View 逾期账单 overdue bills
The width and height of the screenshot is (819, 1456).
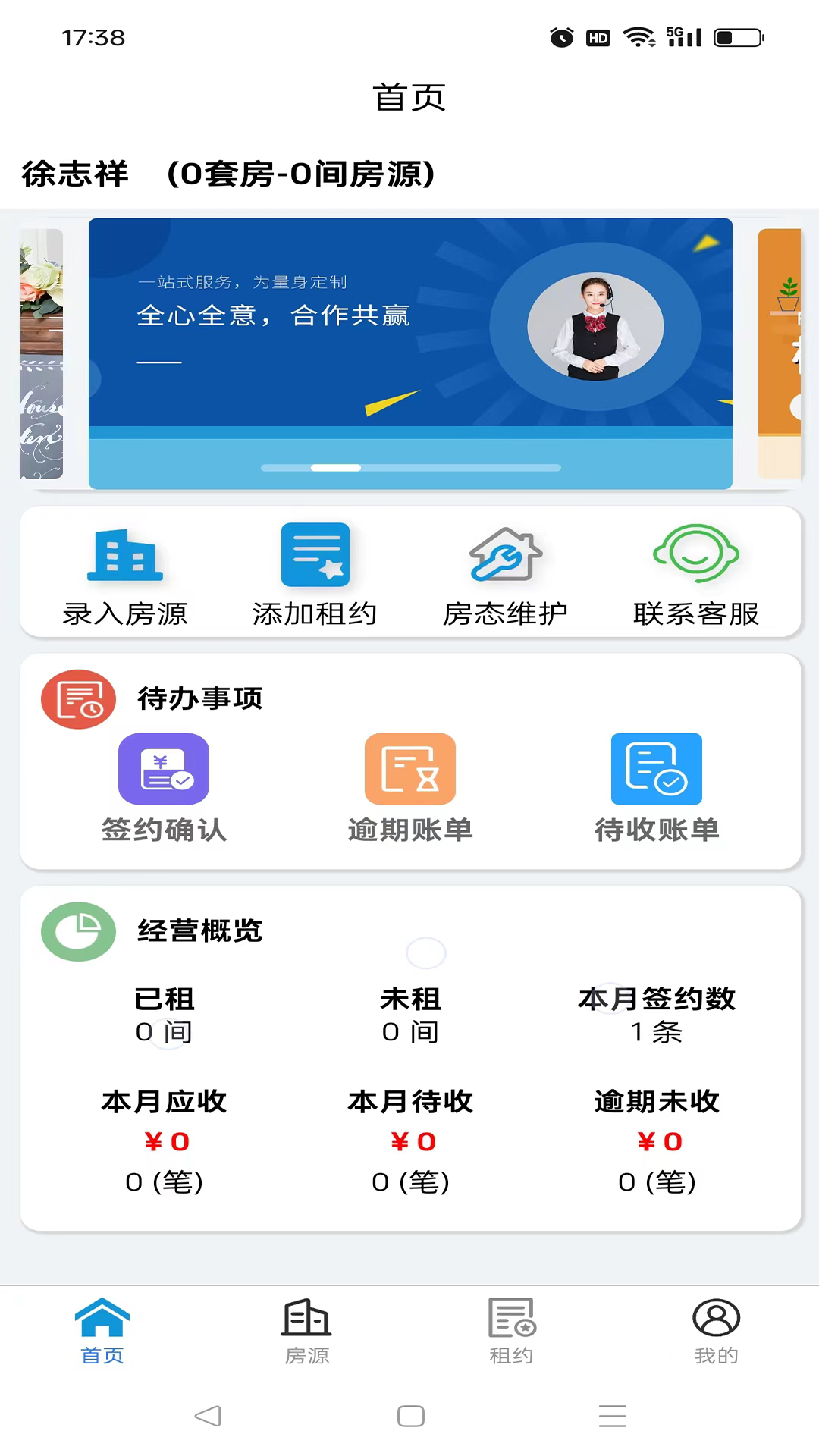click(409, 785)
